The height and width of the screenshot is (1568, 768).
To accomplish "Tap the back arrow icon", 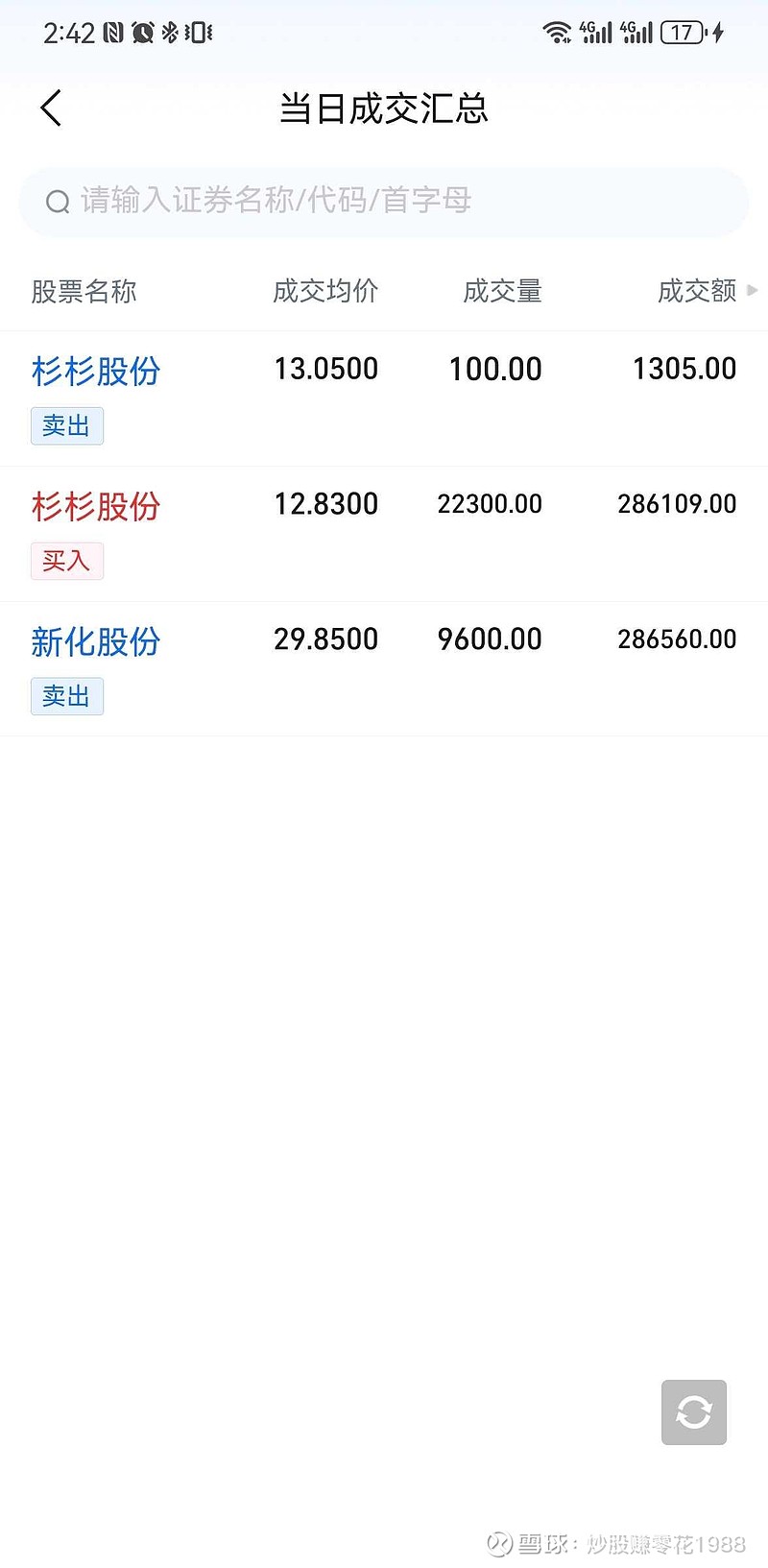I will (50, 108).
